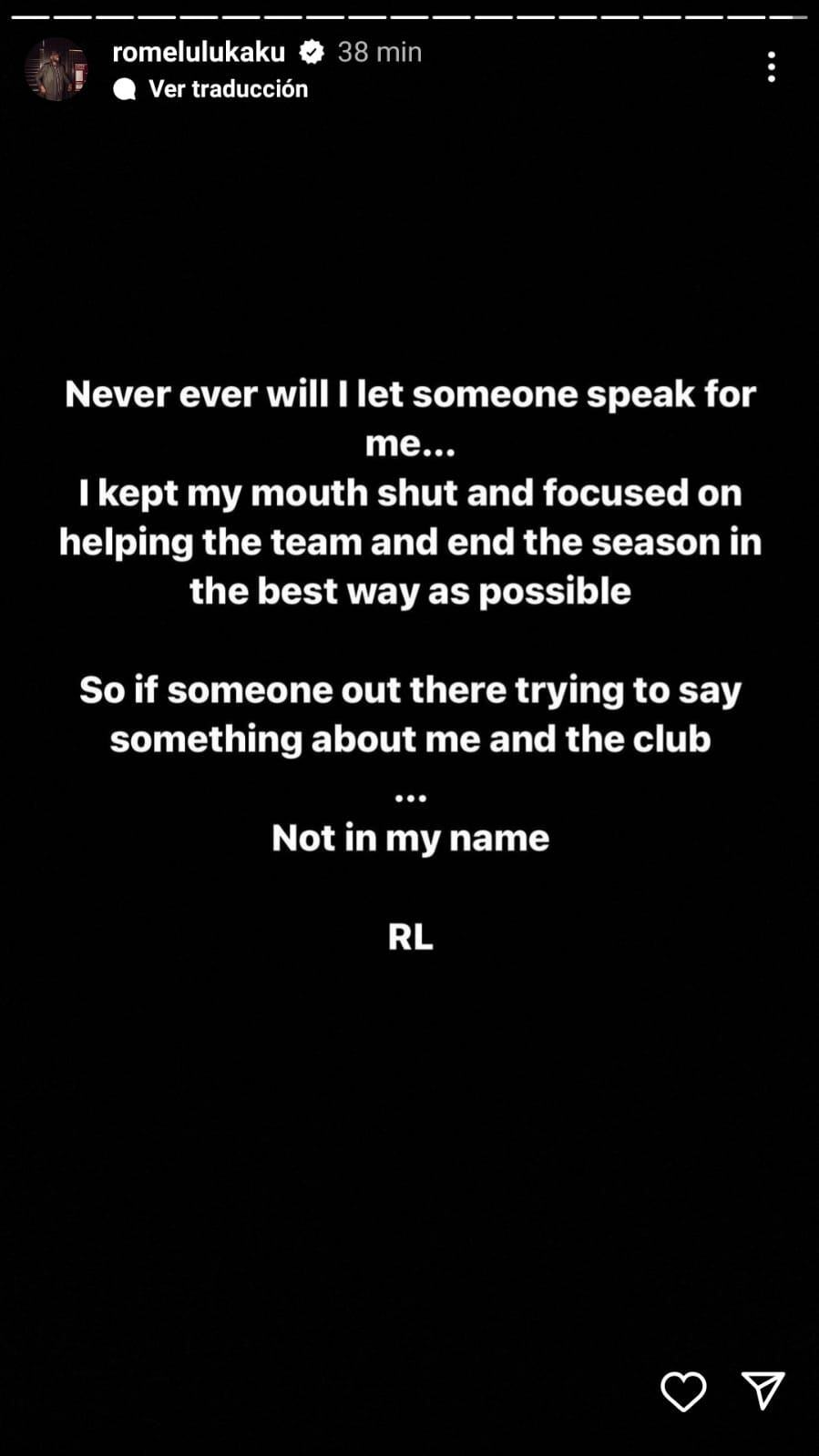
Task: Like this story with the heart
Action: tap(683, 1391)
